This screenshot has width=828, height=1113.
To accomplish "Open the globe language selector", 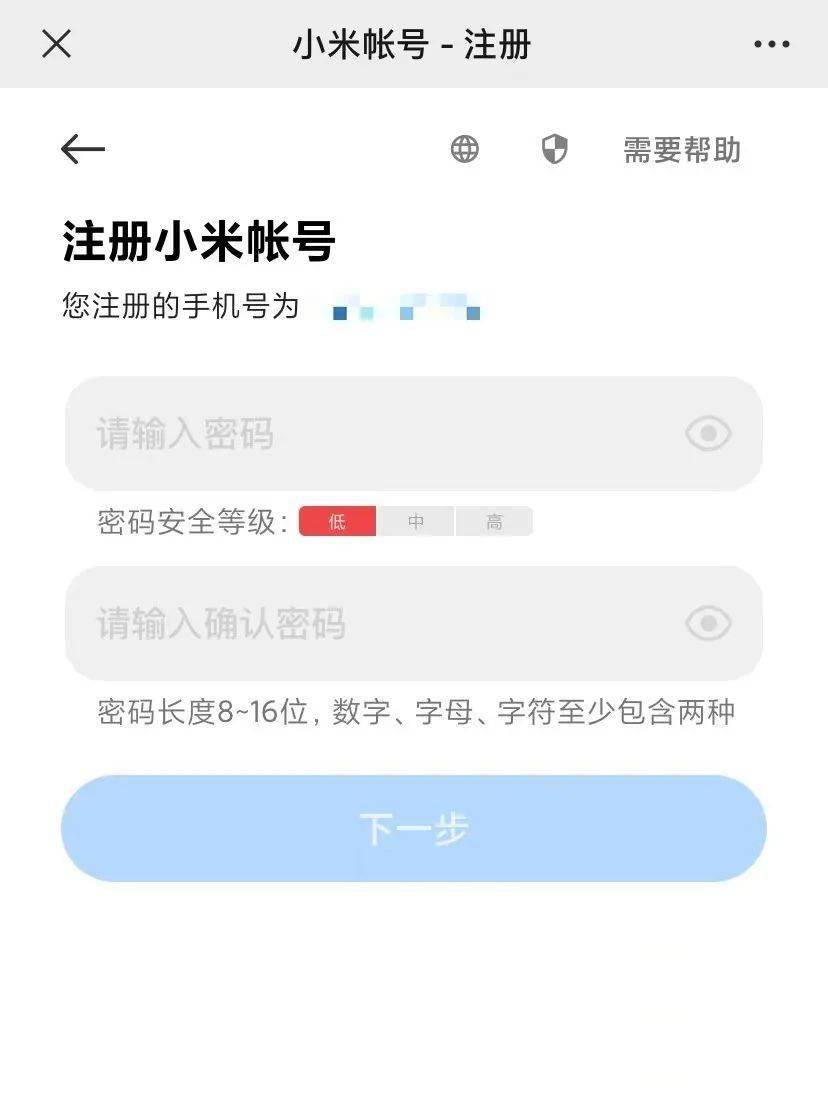I will tap(464, 150).
